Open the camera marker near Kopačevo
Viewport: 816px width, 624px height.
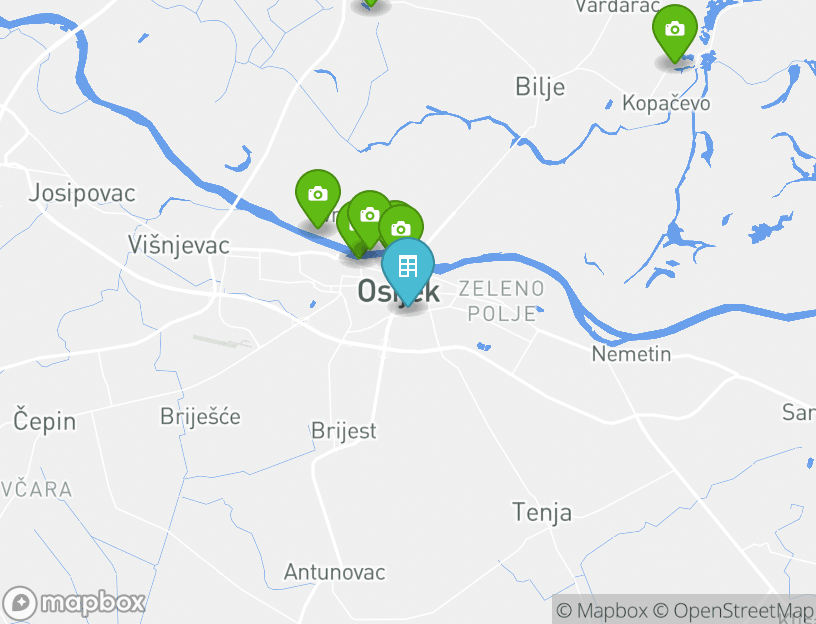point(675,30)
